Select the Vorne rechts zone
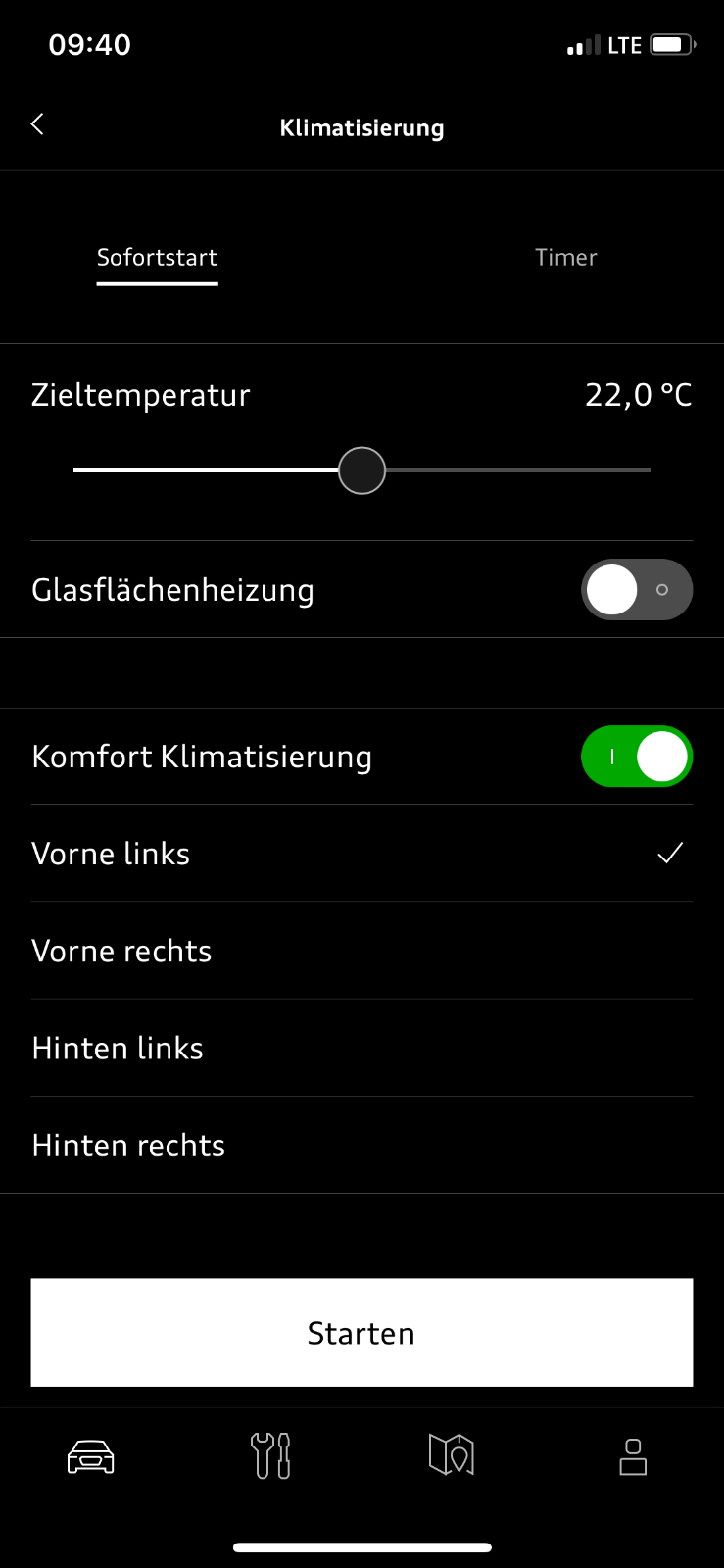 [362, 951]
